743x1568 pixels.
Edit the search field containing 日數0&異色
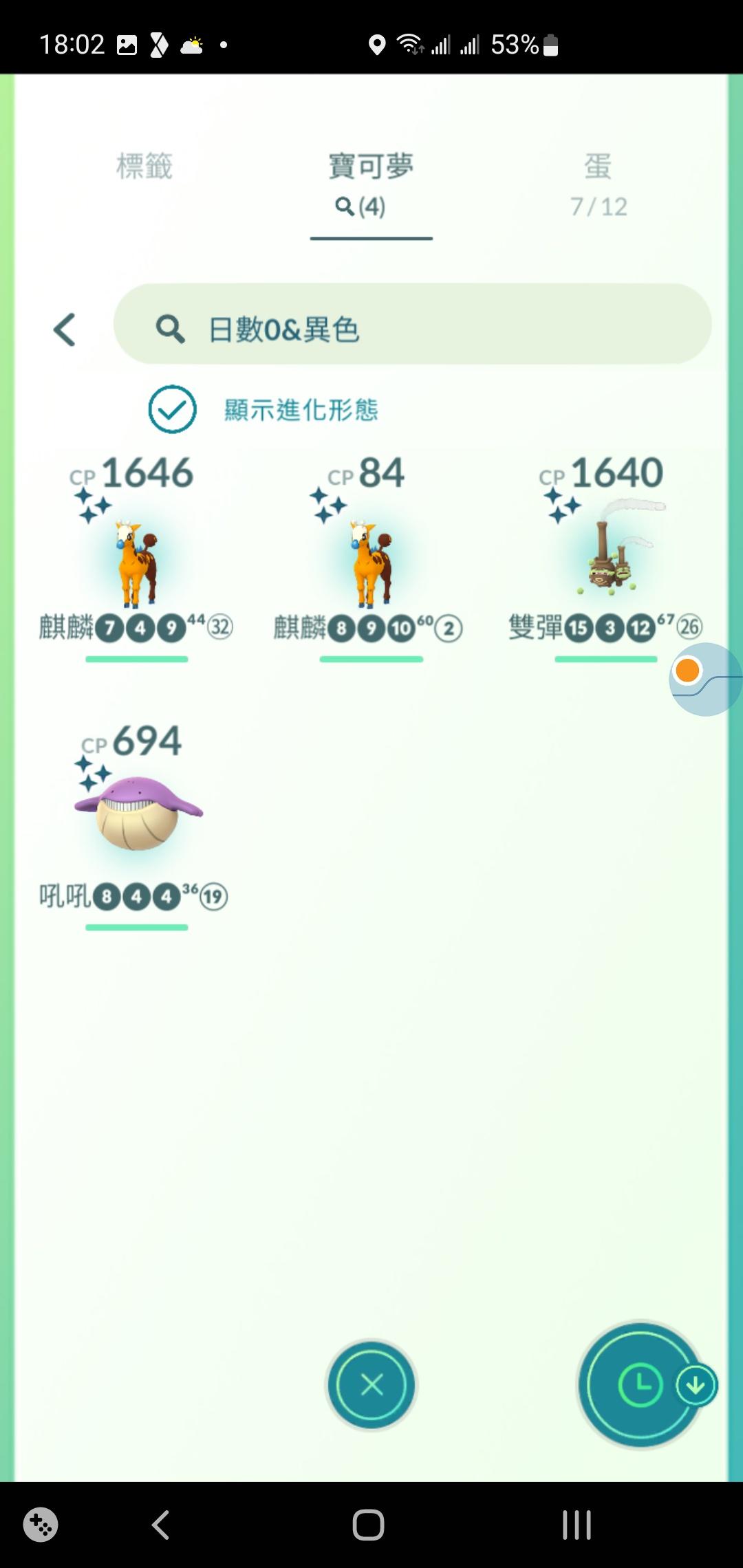click(x=412, y=324)
